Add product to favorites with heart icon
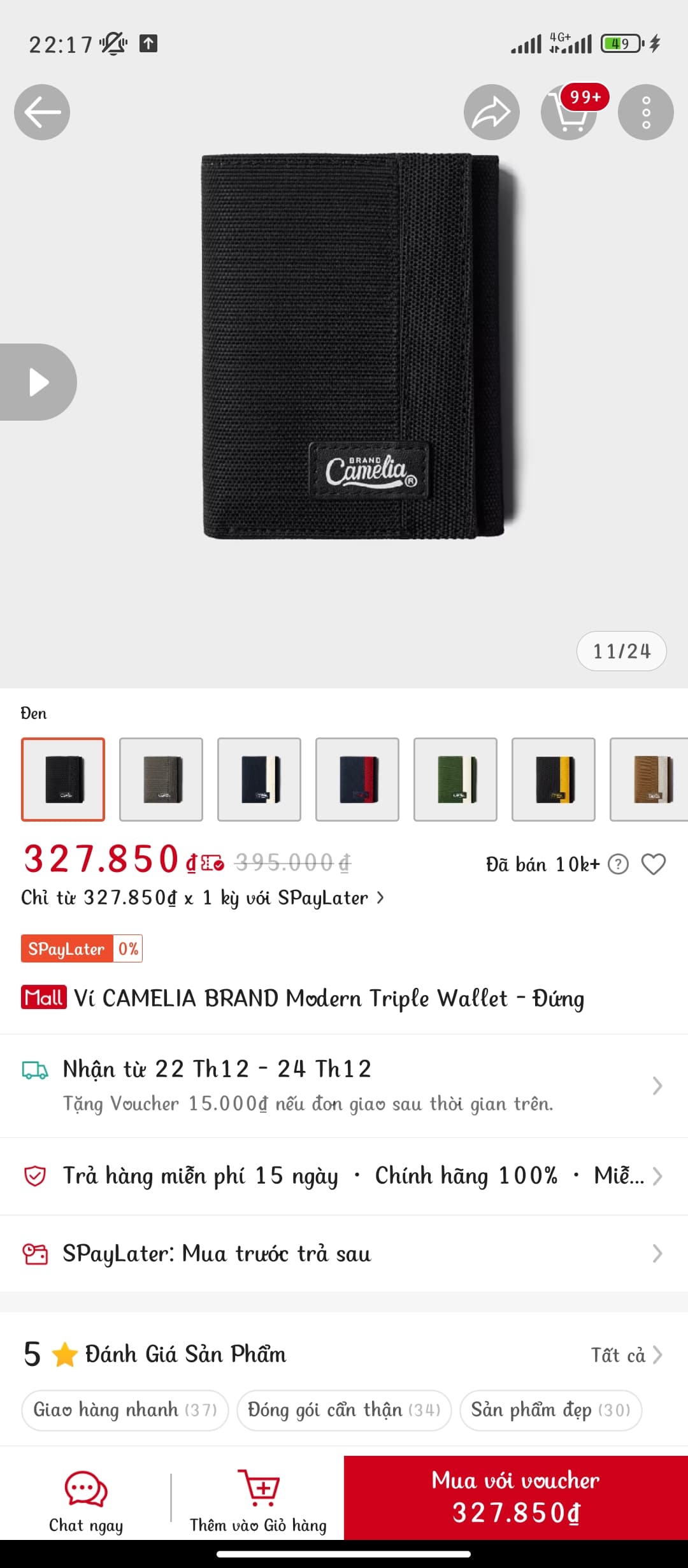The height and width of the screenshot is (1568, 688). tap(653, 864)
